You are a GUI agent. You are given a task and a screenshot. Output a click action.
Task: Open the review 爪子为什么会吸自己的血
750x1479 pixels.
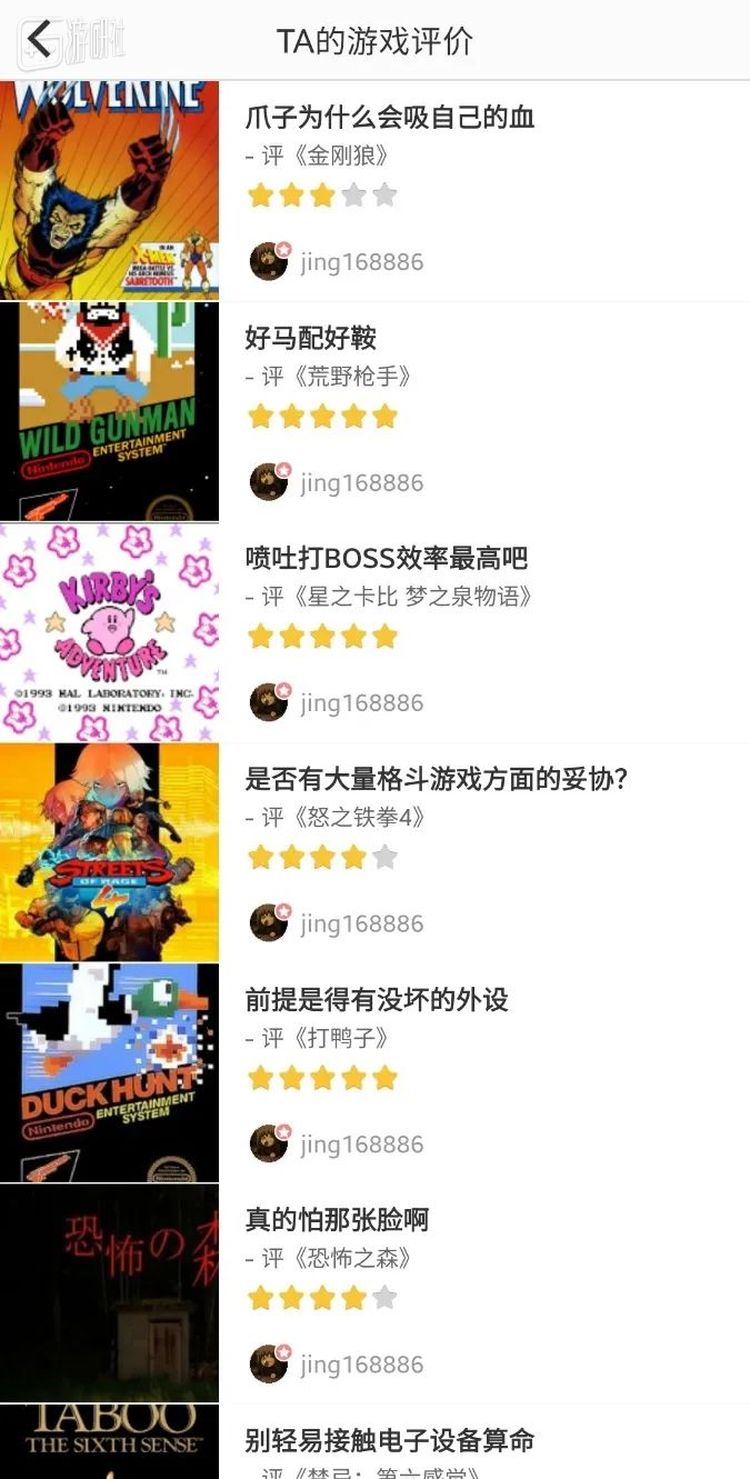tap(390, 118)
